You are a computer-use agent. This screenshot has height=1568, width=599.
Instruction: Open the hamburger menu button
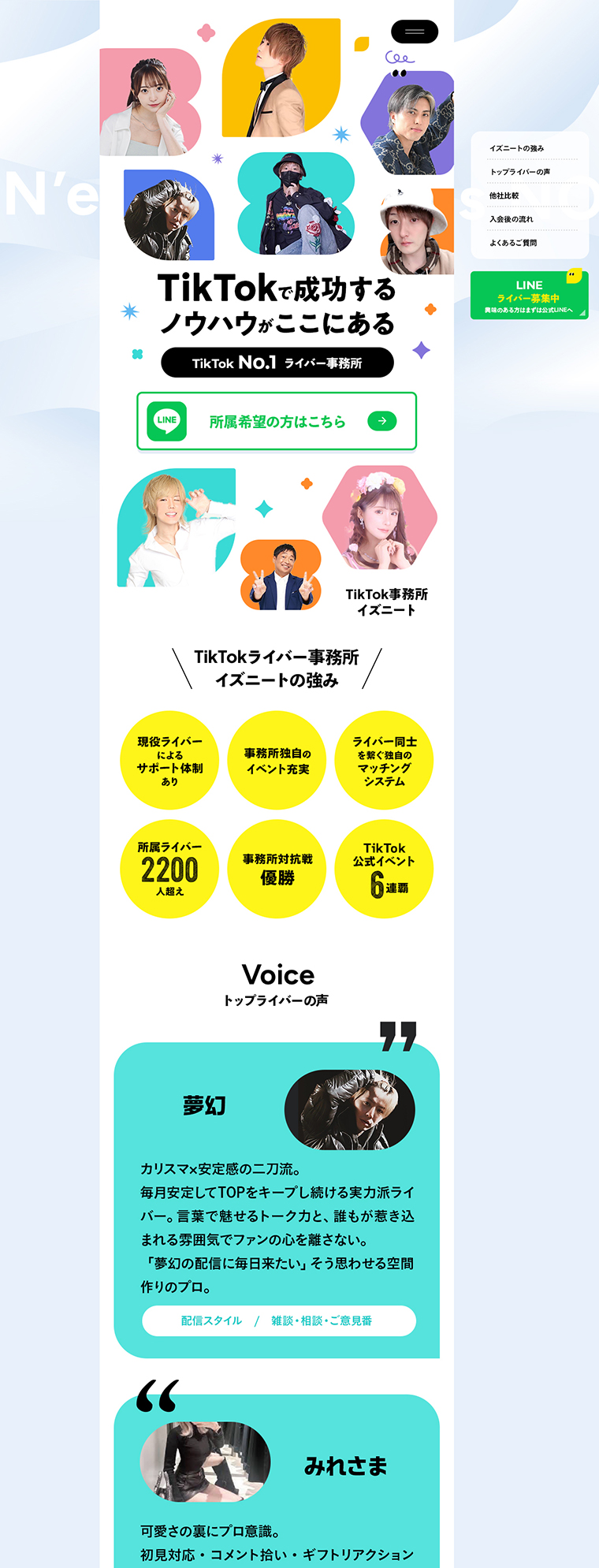[x=415, y=32]
